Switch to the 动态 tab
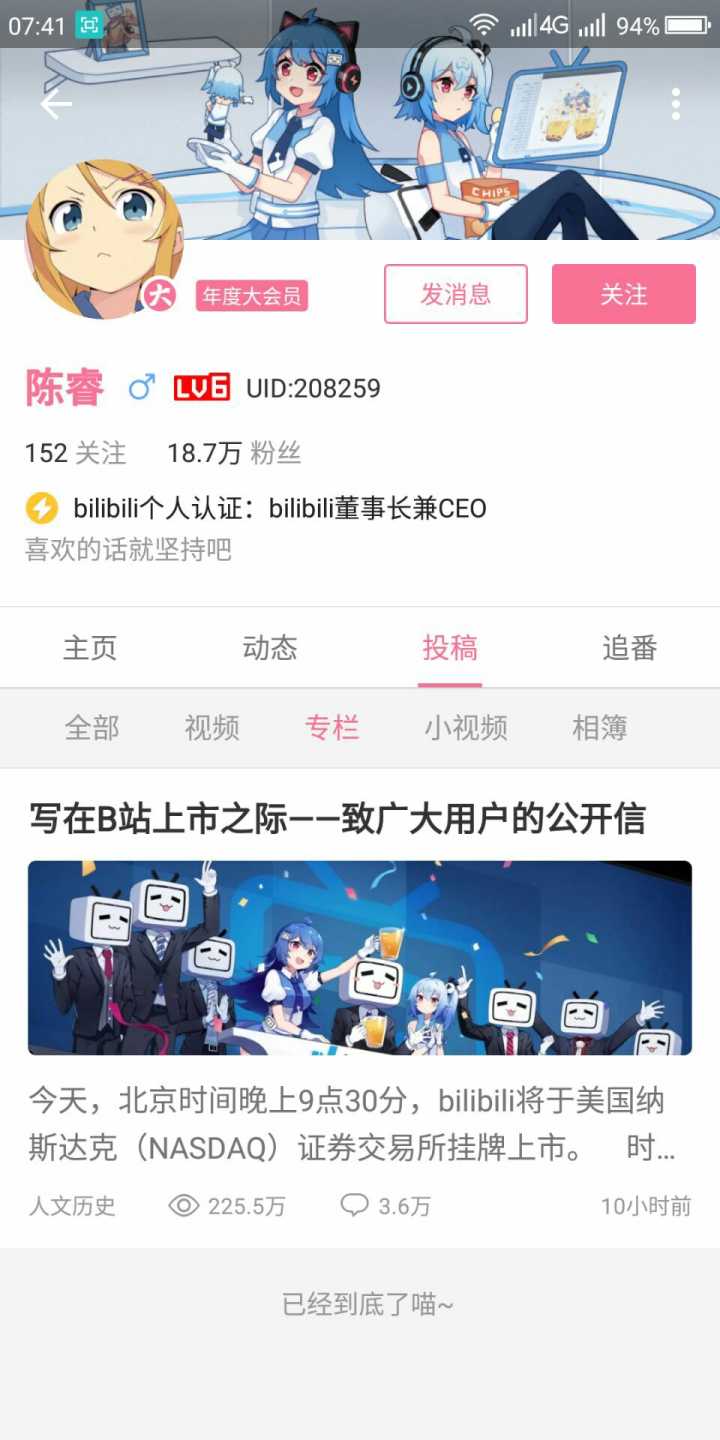 [270, 648]
